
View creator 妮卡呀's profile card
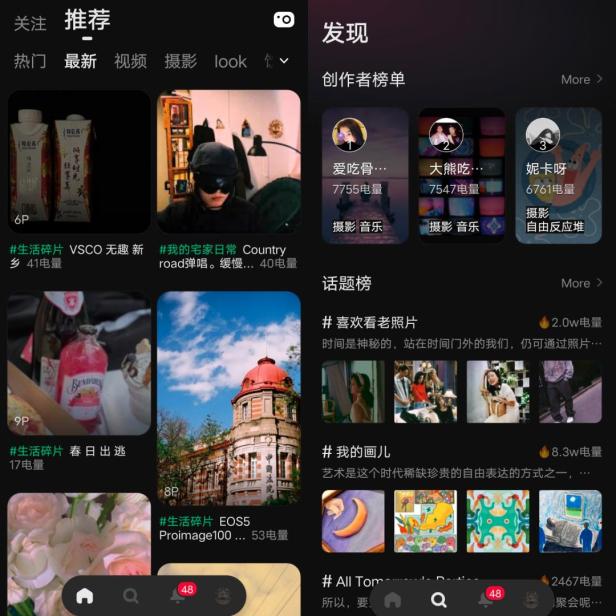click(557, 175)
